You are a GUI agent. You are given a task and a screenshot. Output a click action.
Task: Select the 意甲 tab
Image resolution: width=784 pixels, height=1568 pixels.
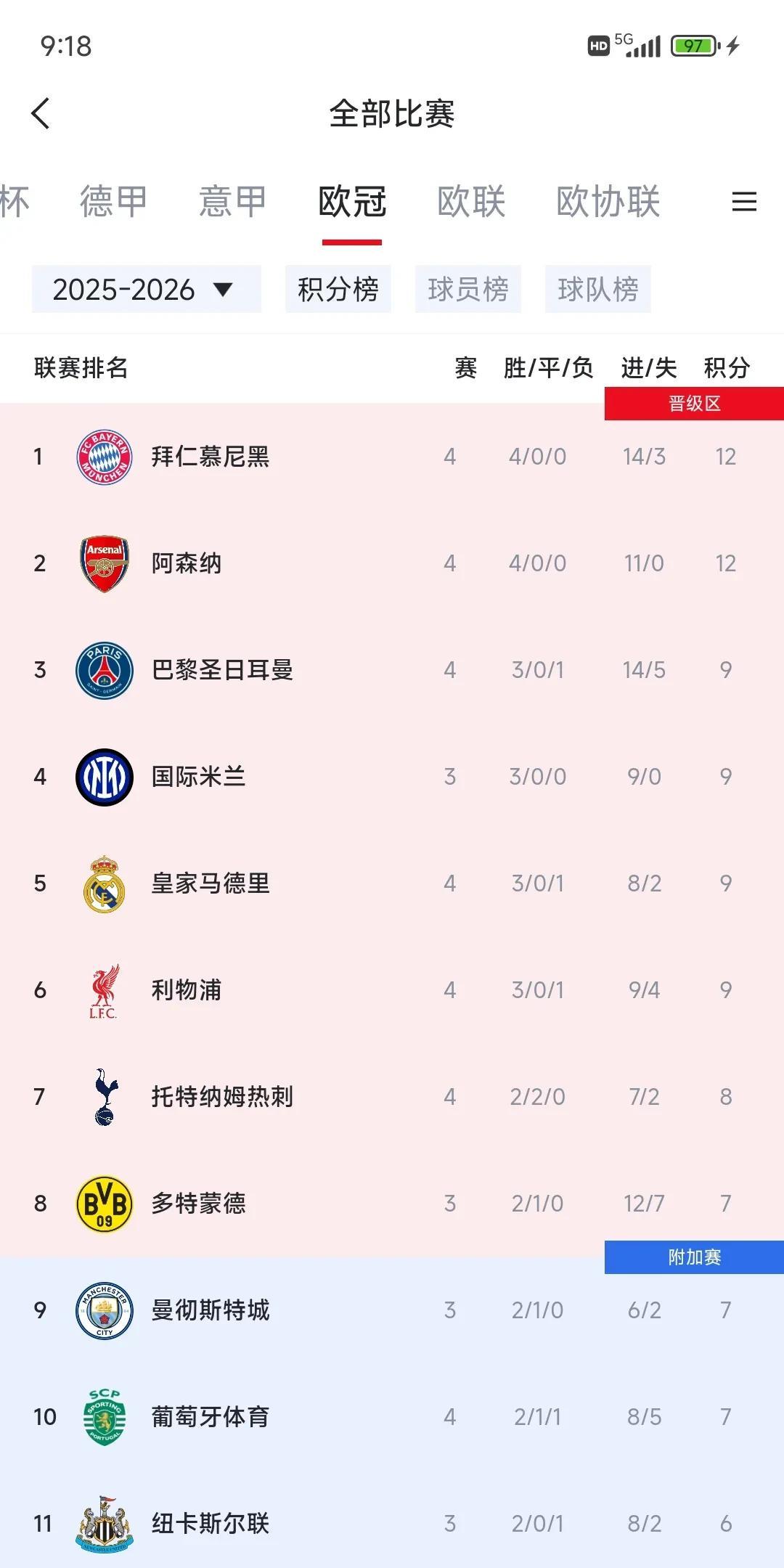[234, 203]
